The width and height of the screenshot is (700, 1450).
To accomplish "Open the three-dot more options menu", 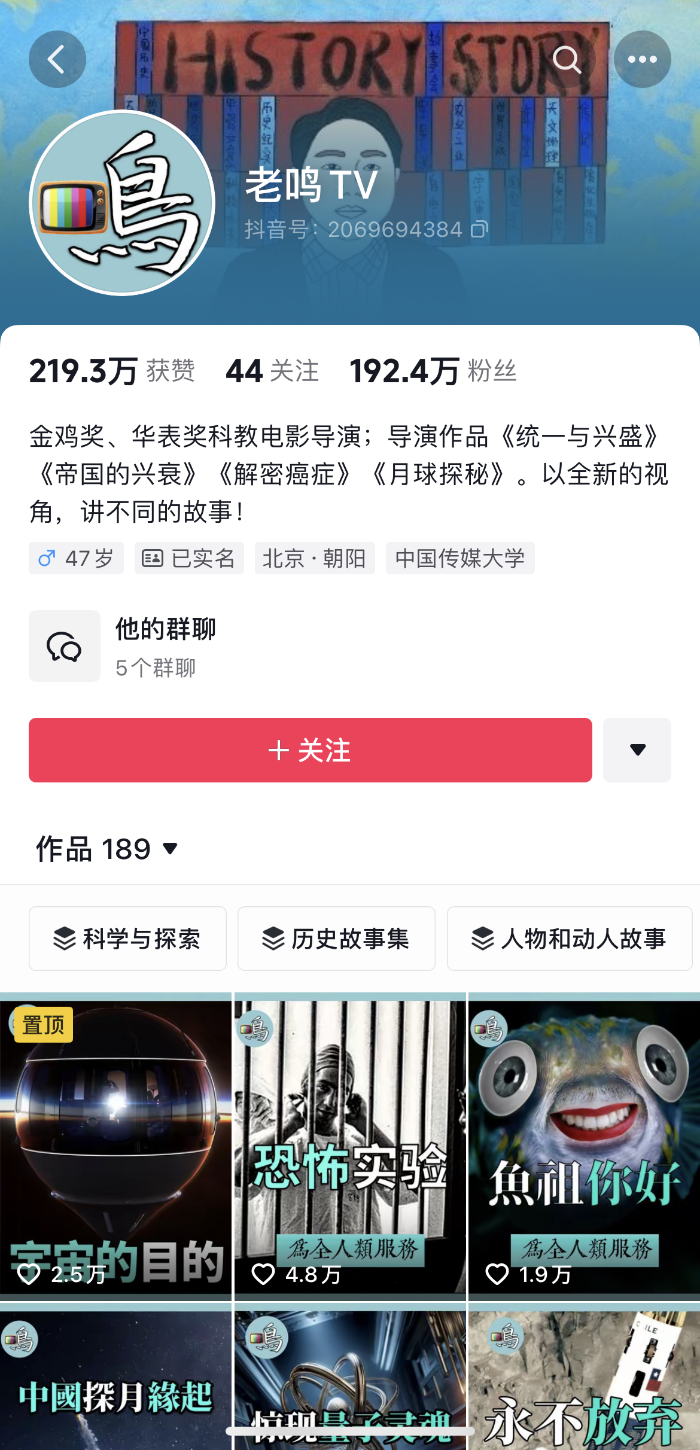I will pyautogui.click(x=641, y=60).
